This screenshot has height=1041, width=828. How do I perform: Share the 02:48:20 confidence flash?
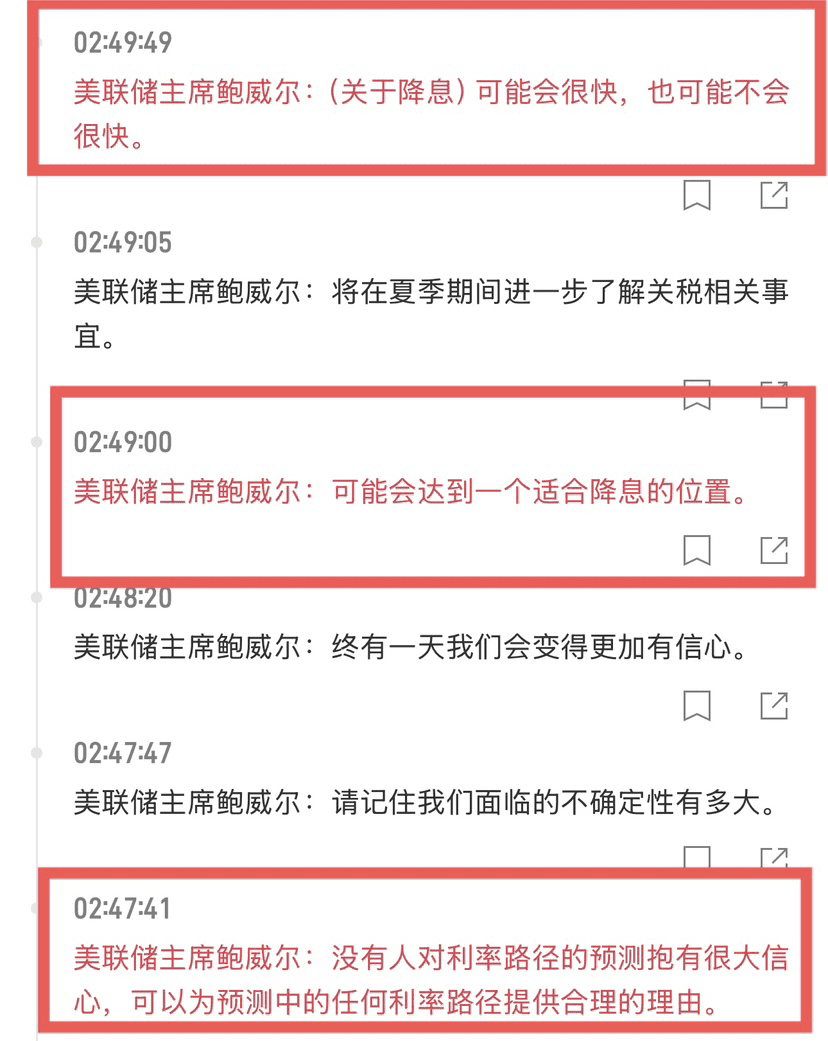click(774, 704)
